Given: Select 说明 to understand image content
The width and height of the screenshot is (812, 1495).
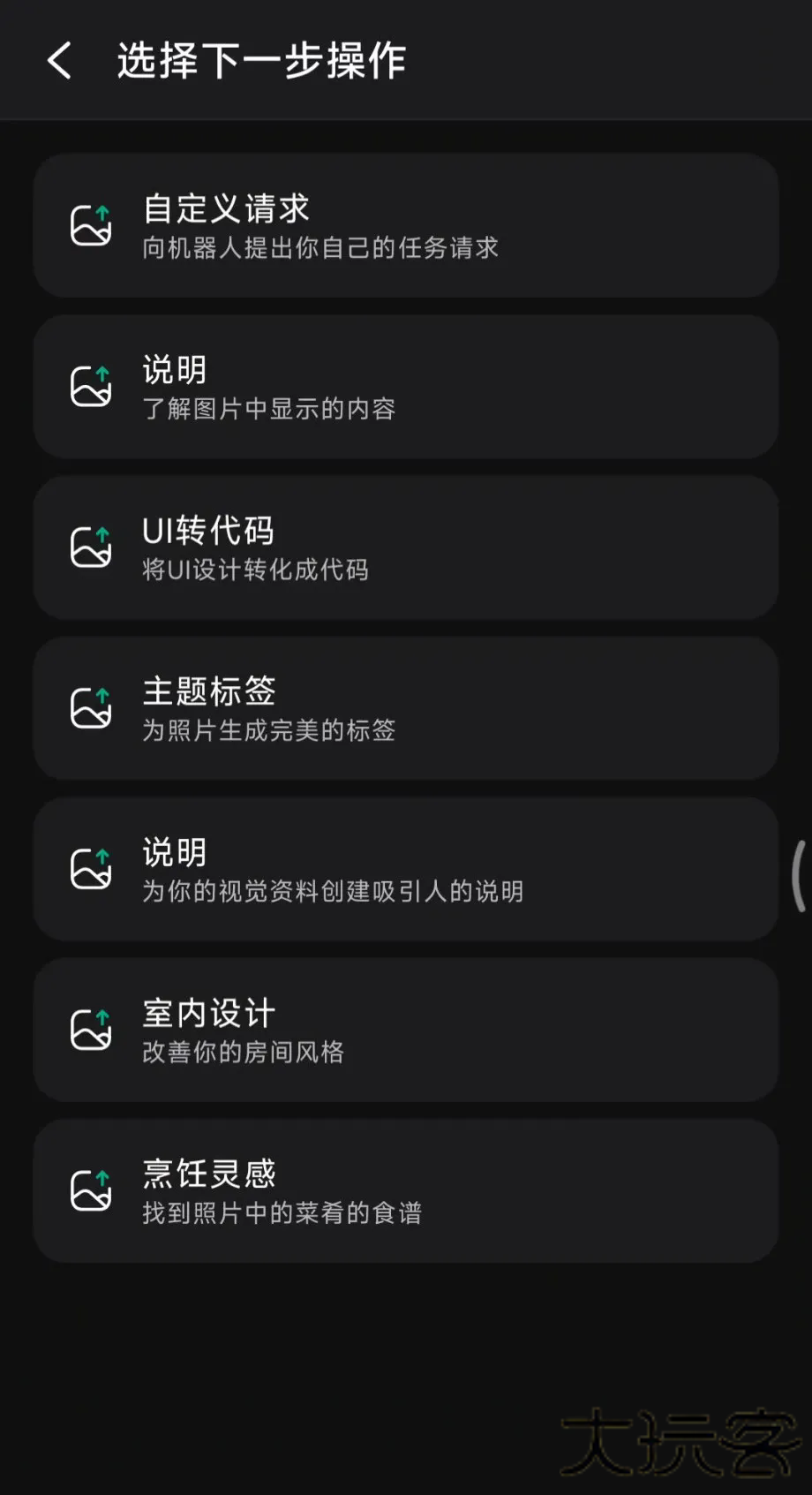Looking at the screenshot, I should 406,387.
